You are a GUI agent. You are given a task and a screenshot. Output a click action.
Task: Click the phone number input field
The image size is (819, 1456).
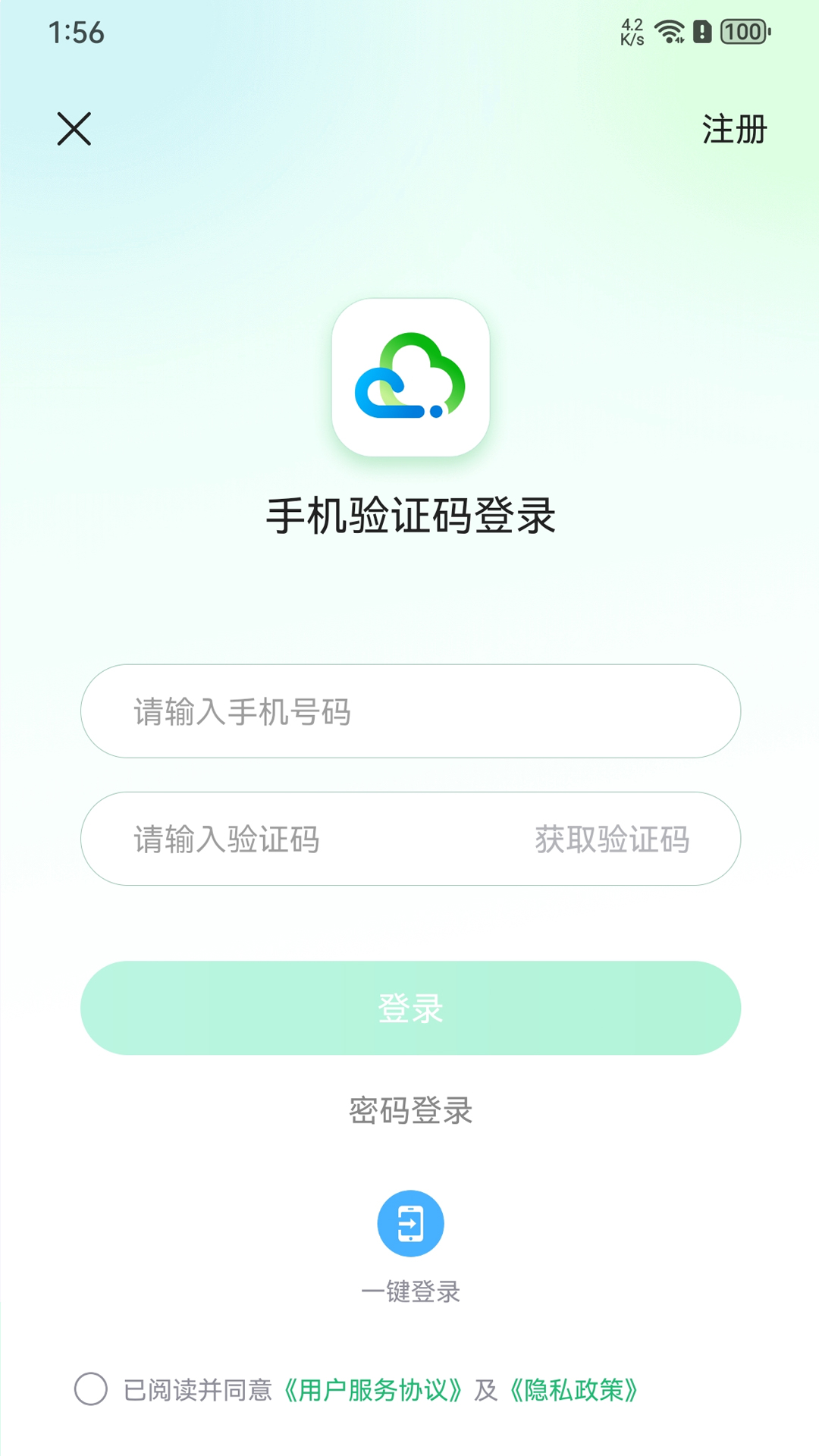tap(409, 711)
